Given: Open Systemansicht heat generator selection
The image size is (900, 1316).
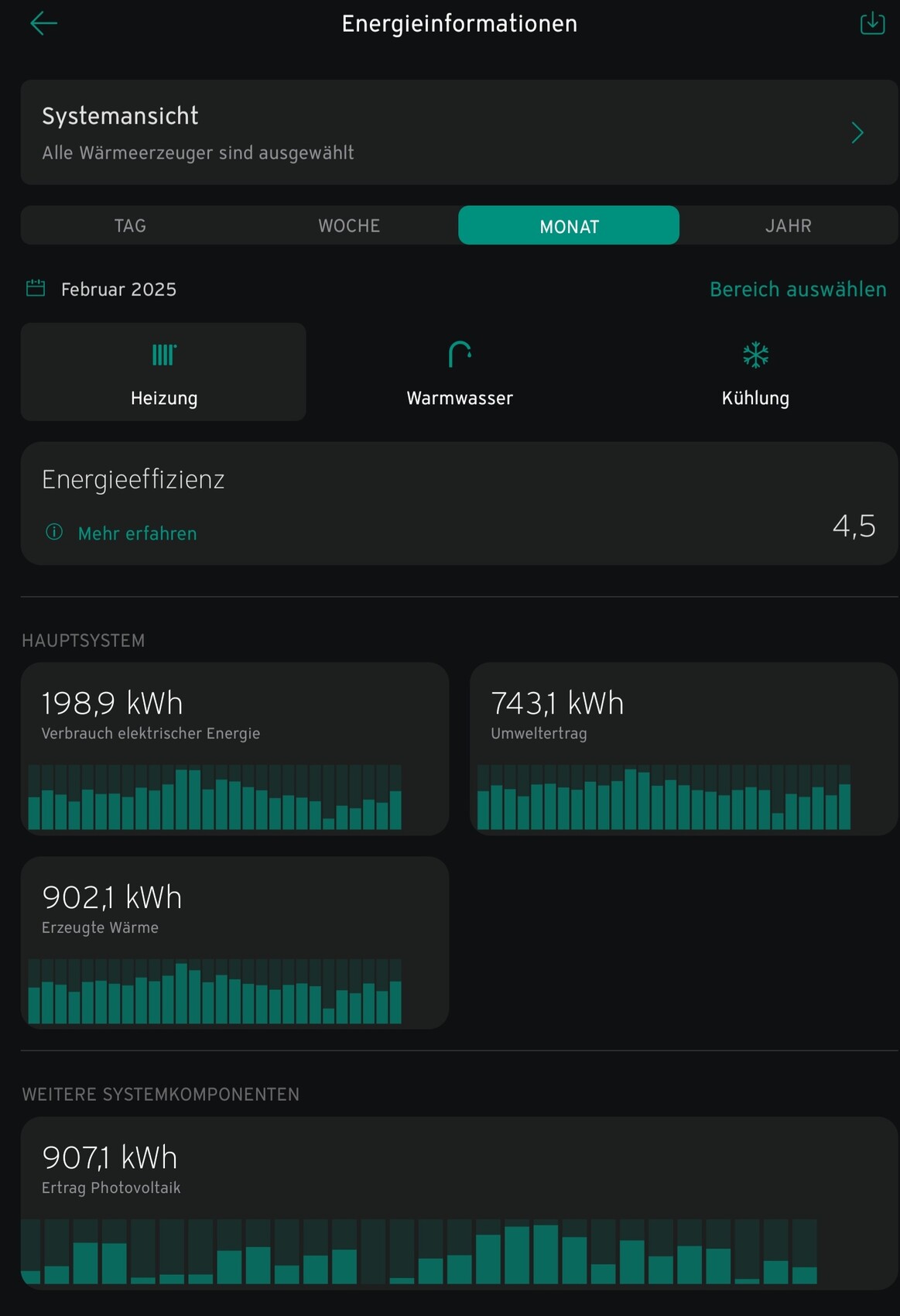Looking at the screenshot, I should click(x=459, y=132).
